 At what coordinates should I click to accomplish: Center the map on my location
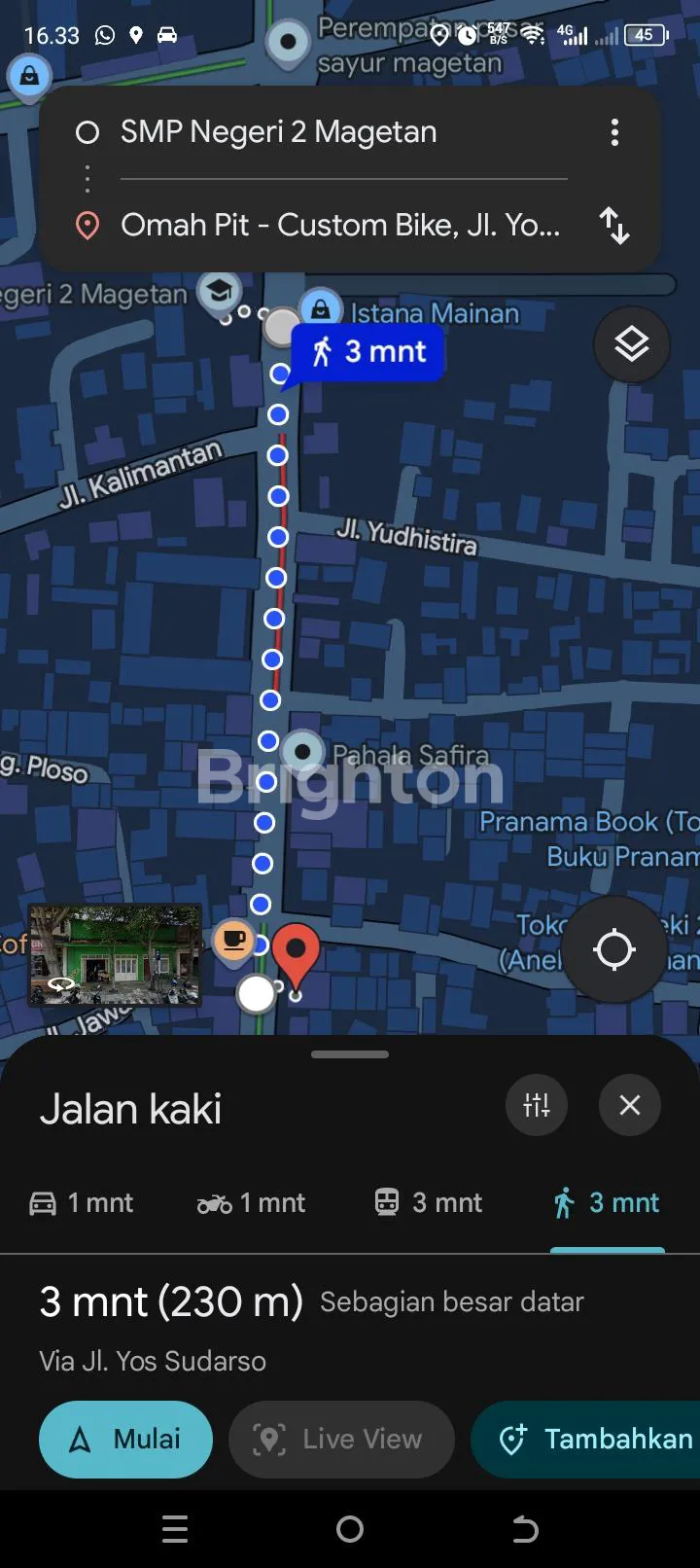(613, 949)
